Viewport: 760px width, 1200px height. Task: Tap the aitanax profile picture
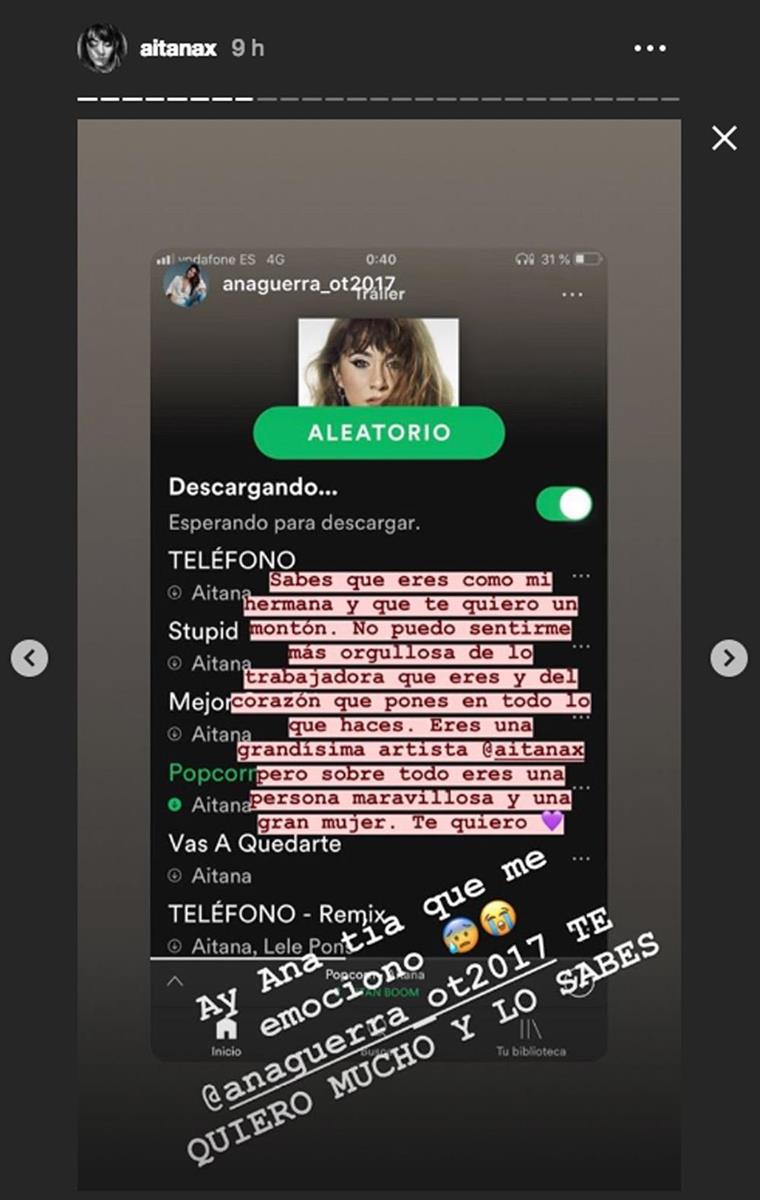click(102, 48)
